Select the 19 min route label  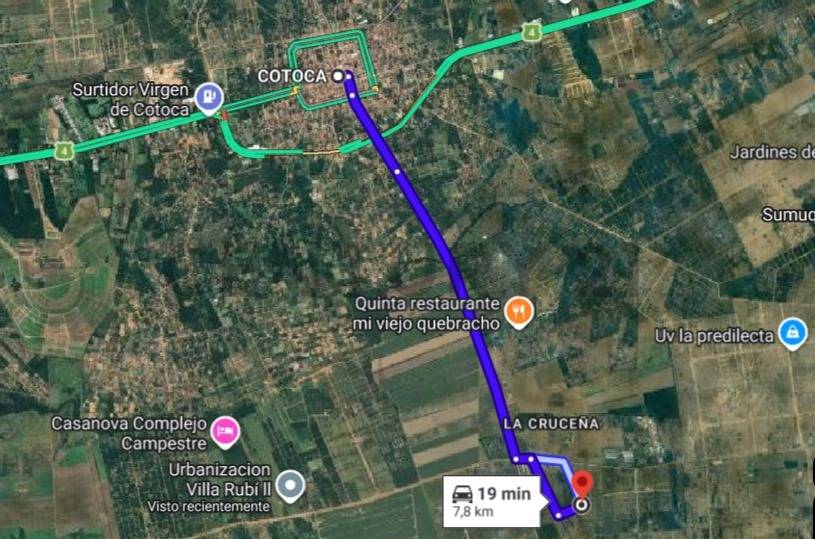pyautogui.click(x=490, y=498)
